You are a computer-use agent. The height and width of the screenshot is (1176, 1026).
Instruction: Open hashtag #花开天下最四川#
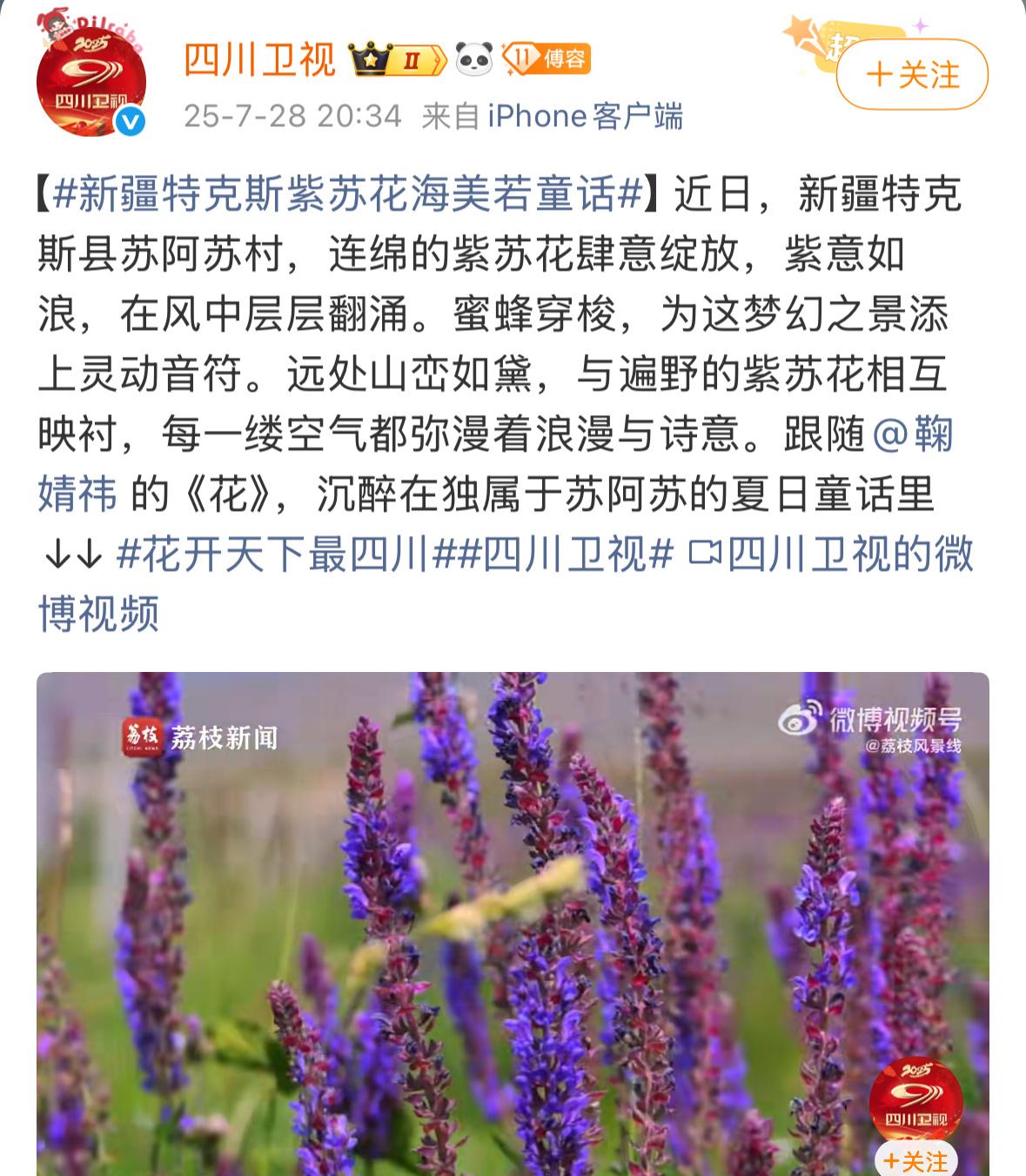tap(273, 554)
